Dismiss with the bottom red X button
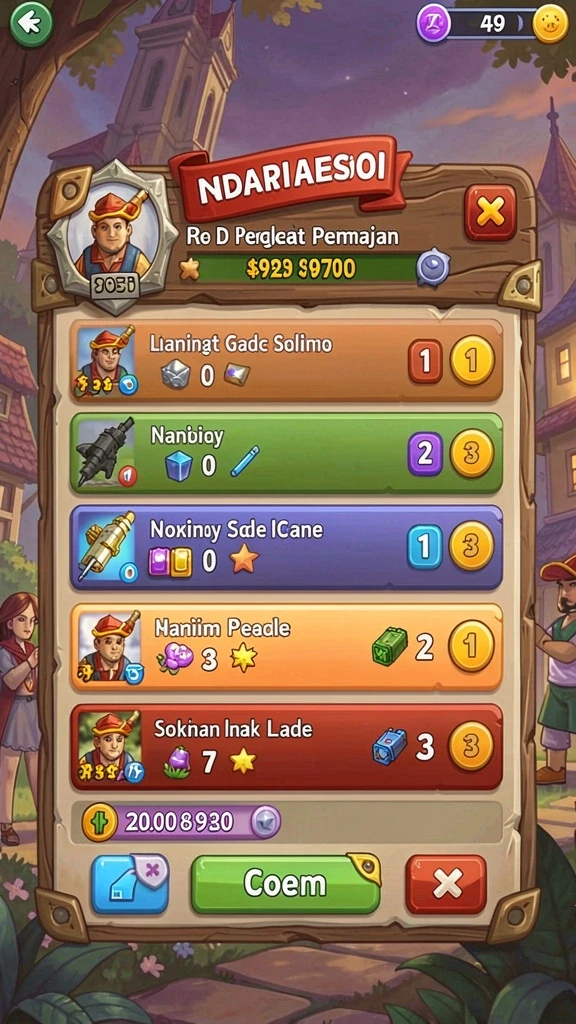The height and width of the screenshot is (1024, 576). tap(447, 884)
